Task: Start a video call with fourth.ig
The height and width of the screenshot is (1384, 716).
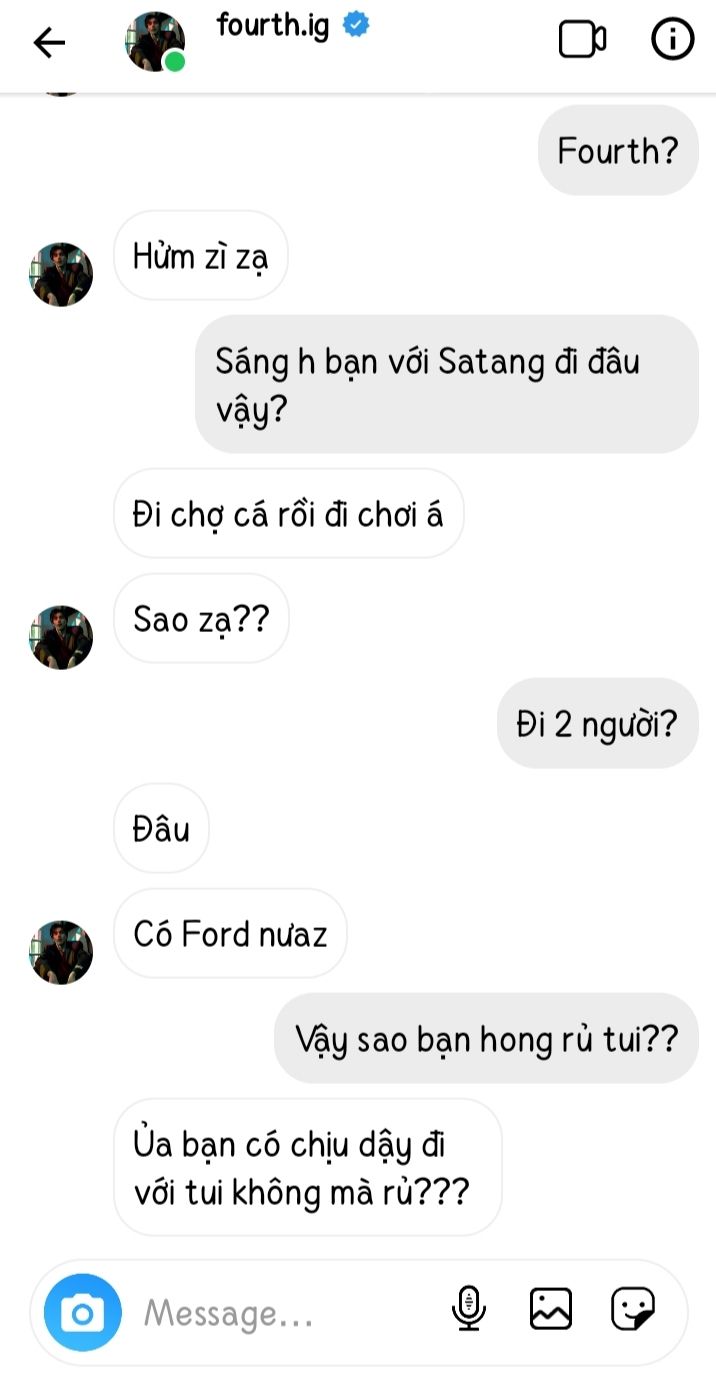Action: [x=582, y=40]
